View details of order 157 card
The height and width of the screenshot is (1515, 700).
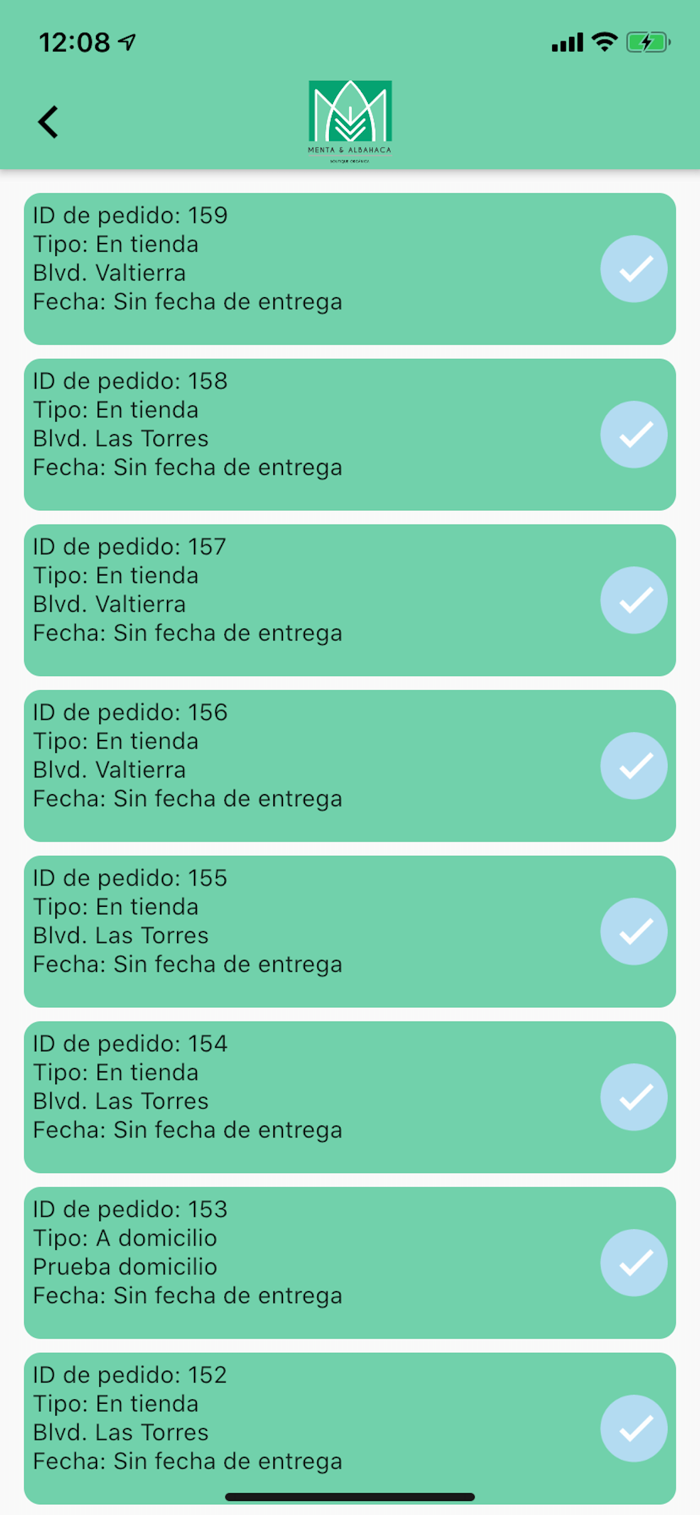(x=350, y=600)
